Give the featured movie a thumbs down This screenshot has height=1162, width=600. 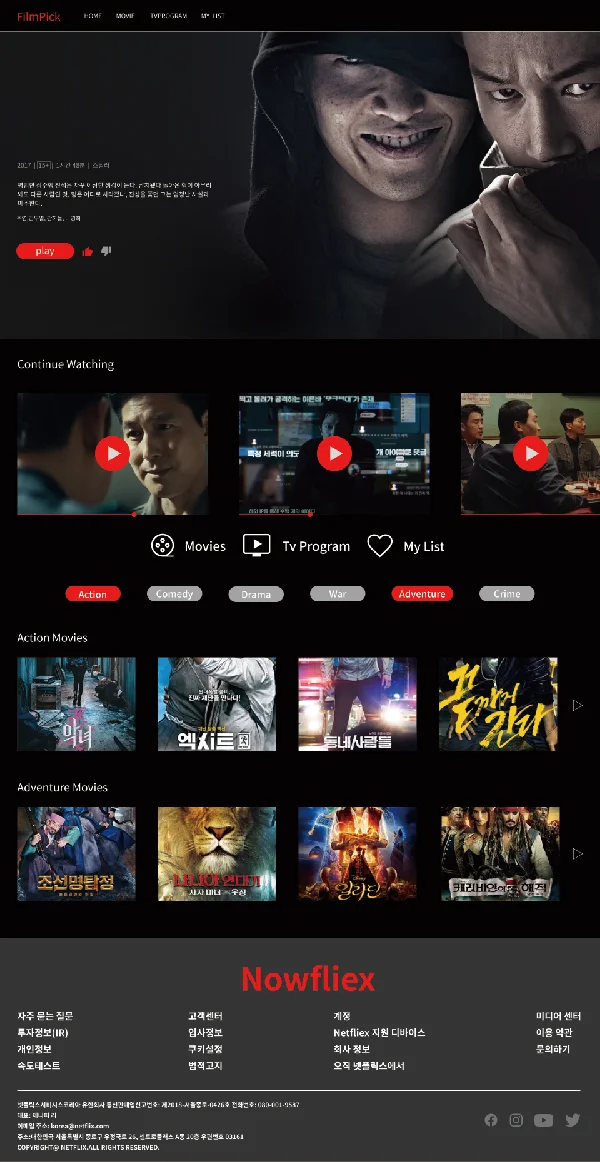(106, 251)
